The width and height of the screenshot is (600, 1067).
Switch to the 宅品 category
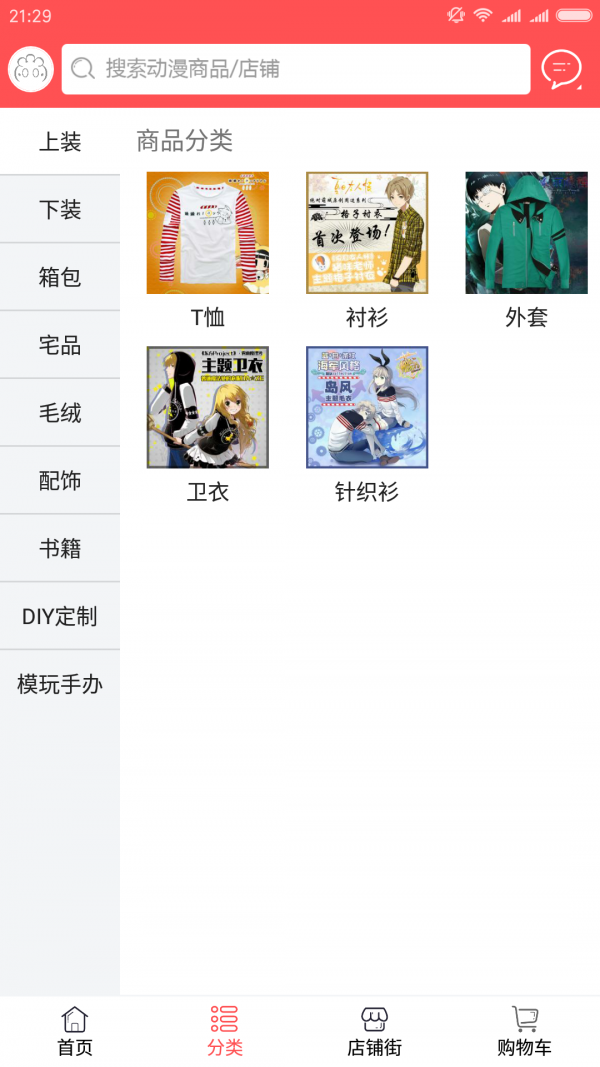(60, 345)
